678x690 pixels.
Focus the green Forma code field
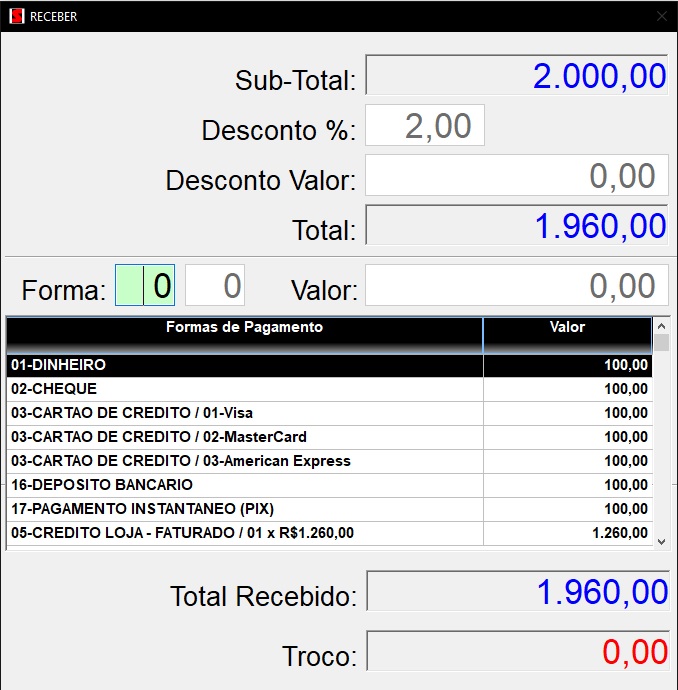[x=146, y=286]
